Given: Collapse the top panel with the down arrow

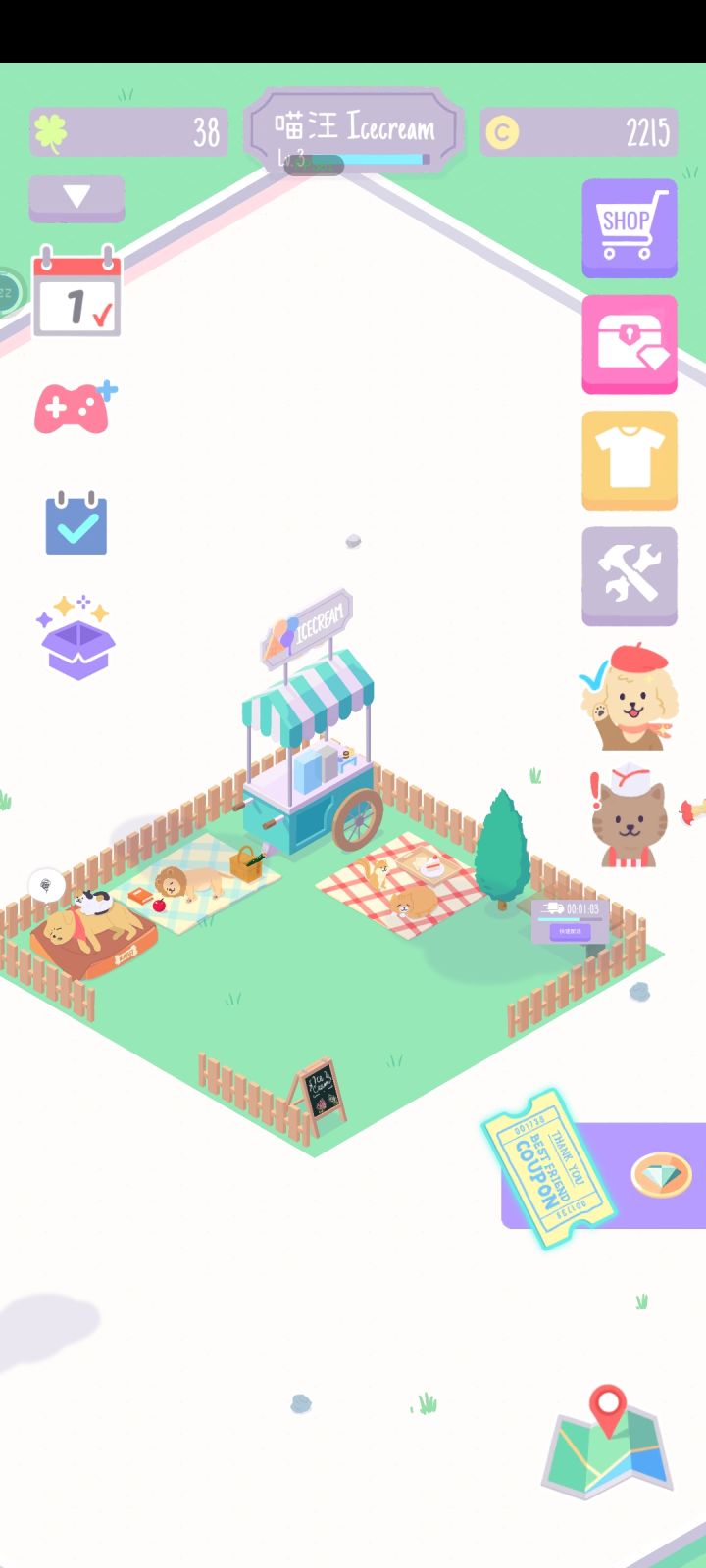Looking at the screenshot, I should [76, 198].
